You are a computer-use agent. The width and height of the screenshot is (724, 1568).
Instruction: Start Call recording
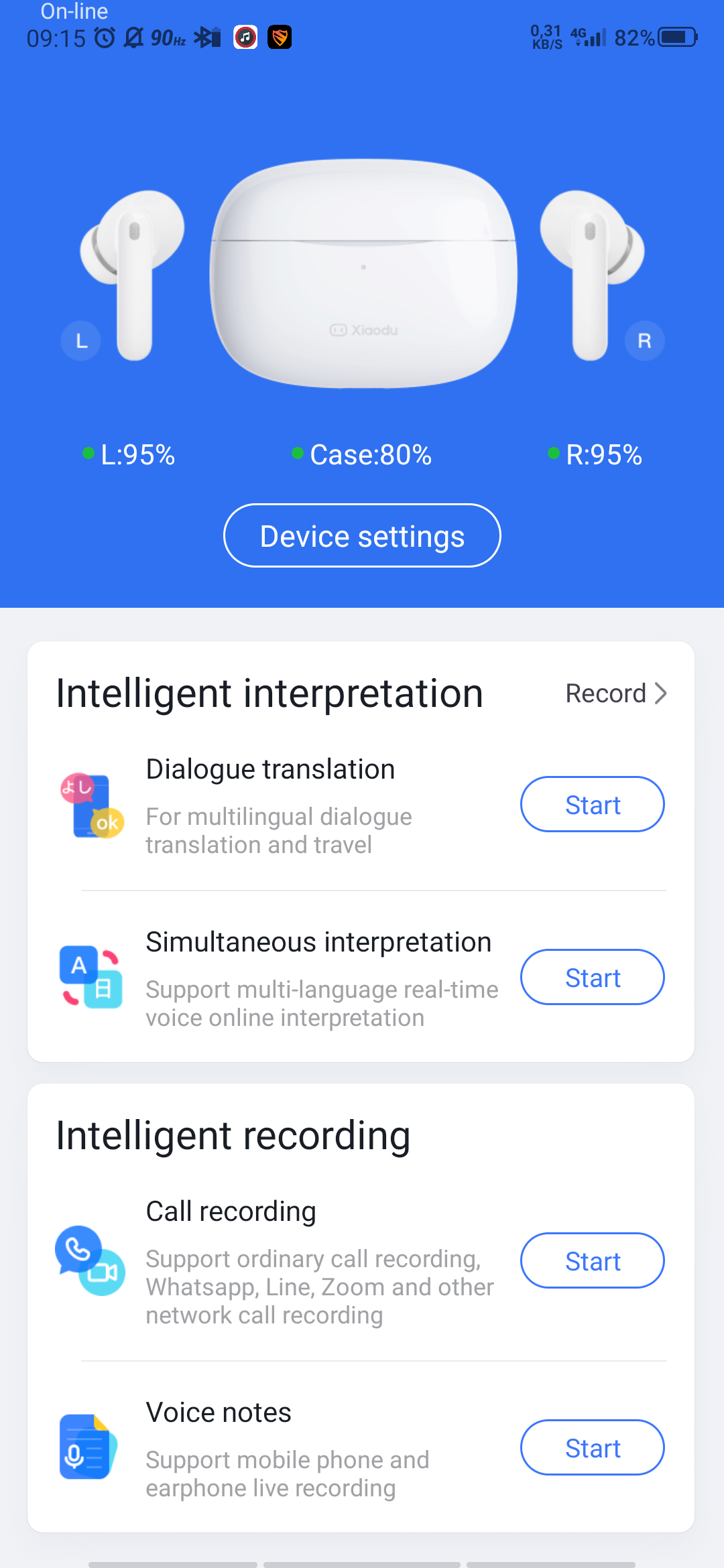[593, 1260]
